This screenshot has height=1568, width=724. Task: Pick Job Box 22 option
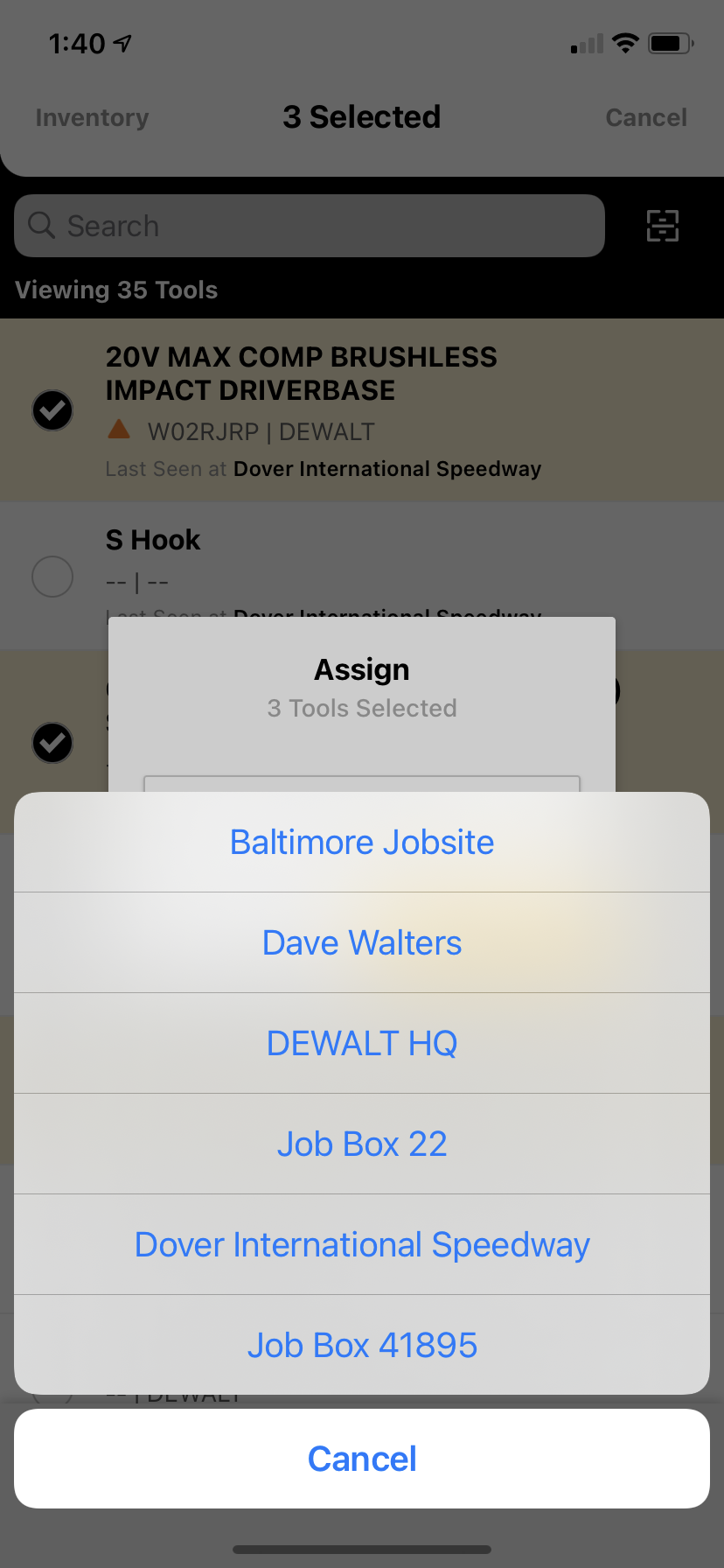click(362, 1144)
